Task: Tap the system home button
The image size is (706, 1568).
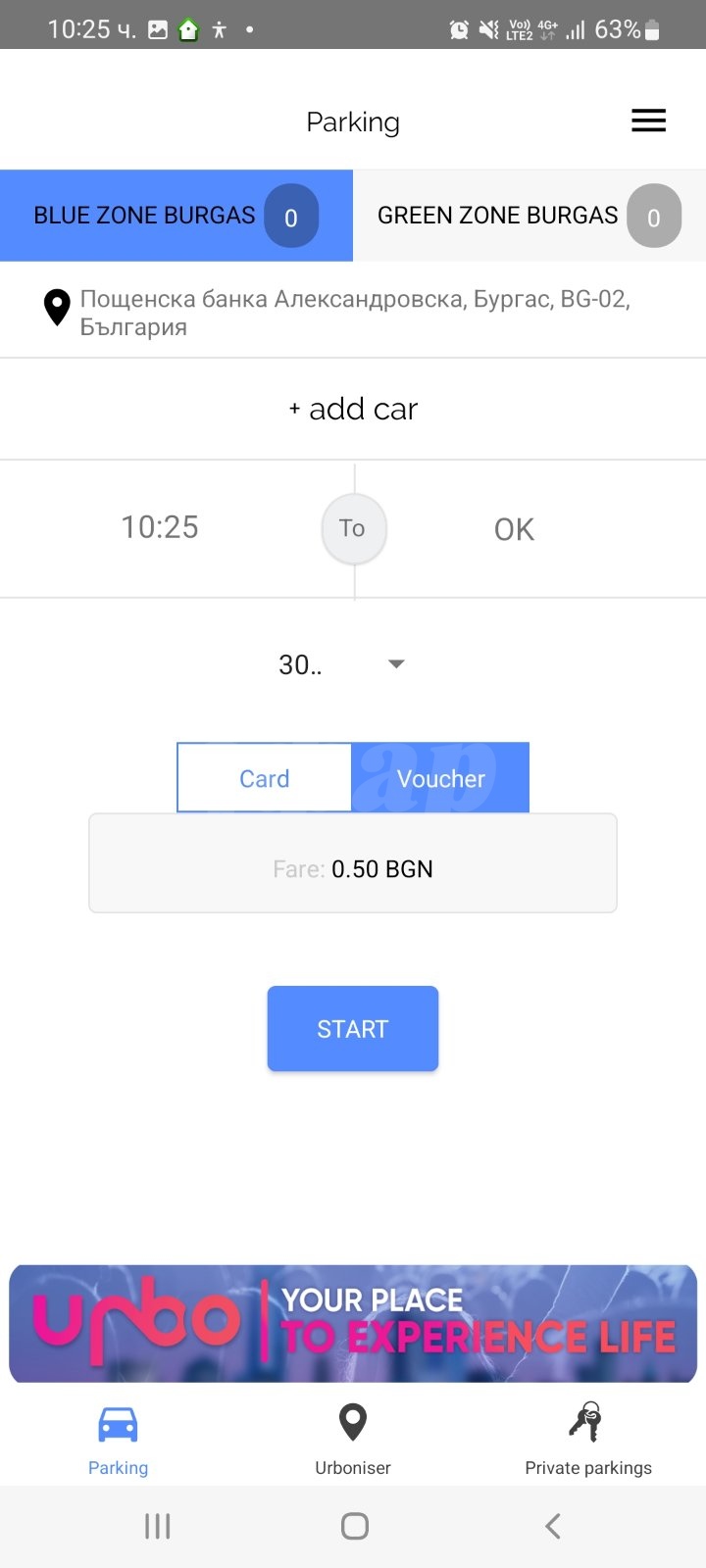Action: click(x=354, y=1526)
